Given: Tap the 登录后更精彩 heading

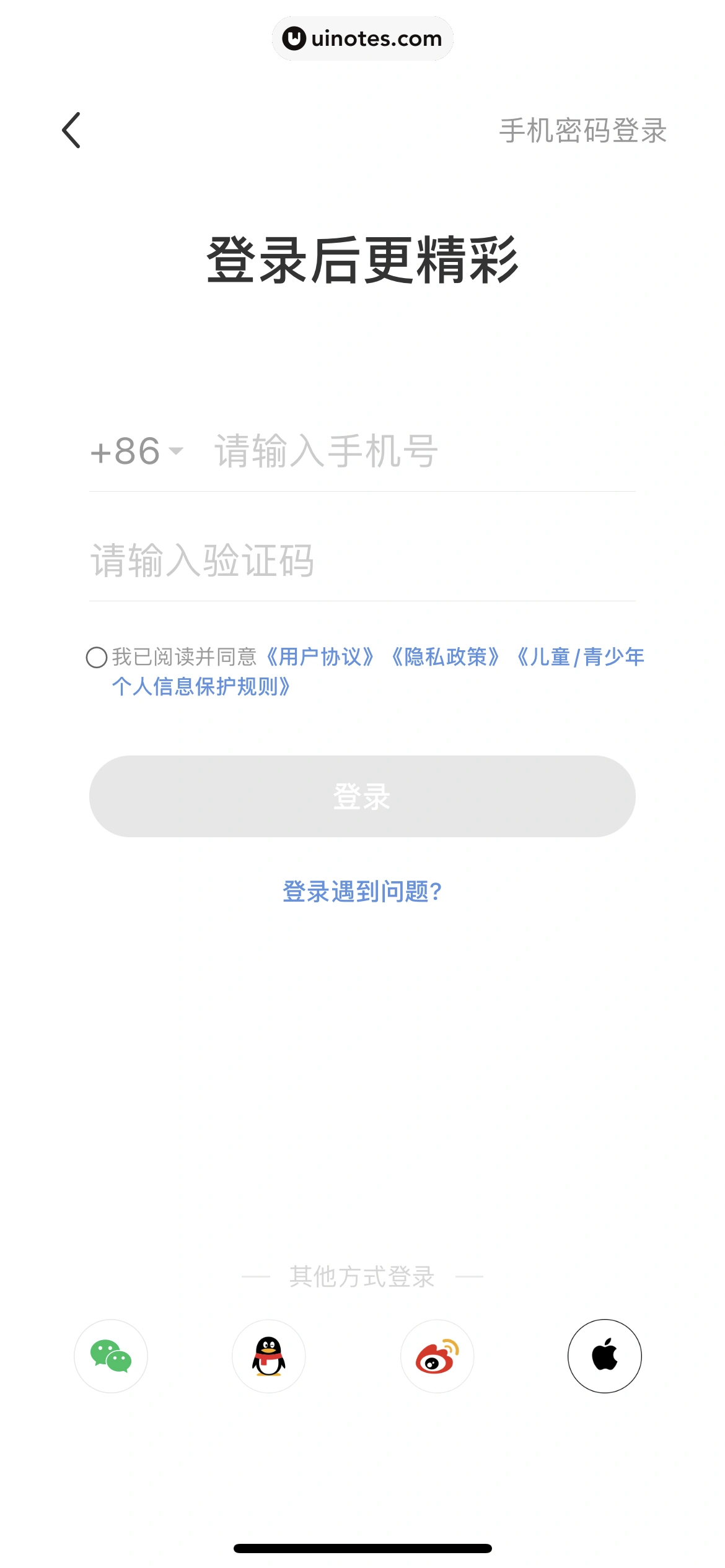Looking at the screenshot, I should 362,259.
